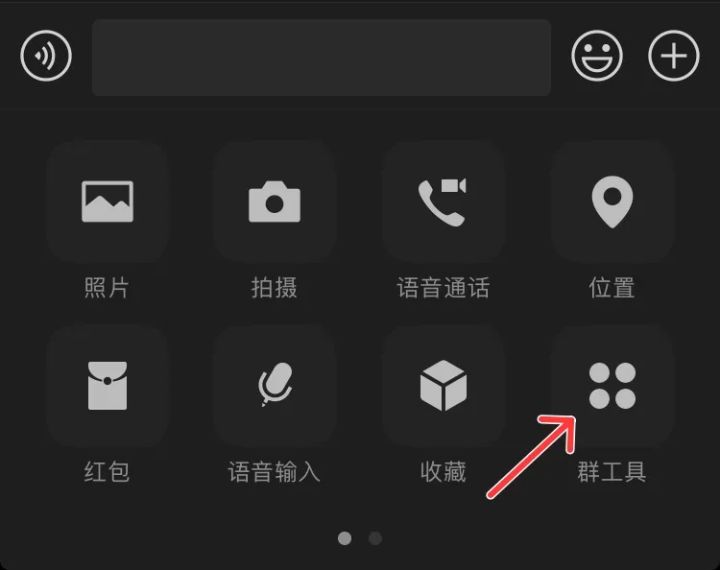720x570 pixels.
Task: Send a 红包 red packet
Action: pyautogui.click(x=107, y=386)
